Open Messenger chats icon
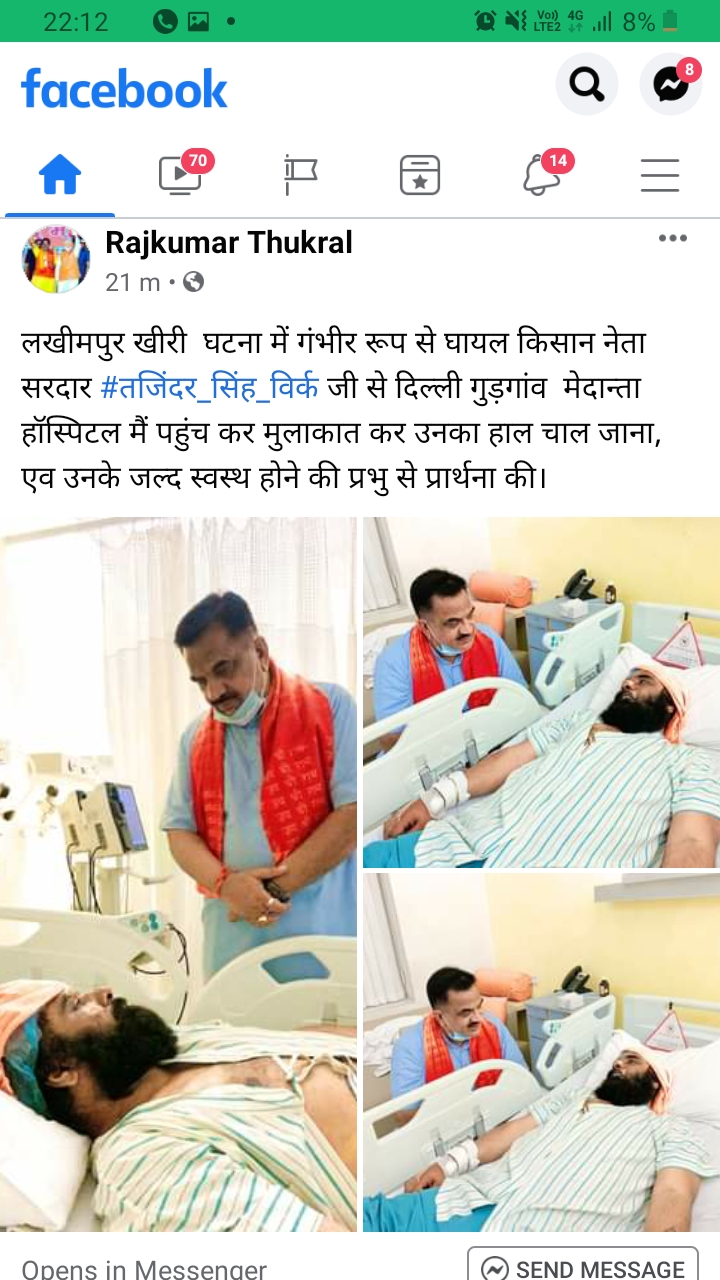The width and height of the screenshot is (720, 1280). (671, 85)
